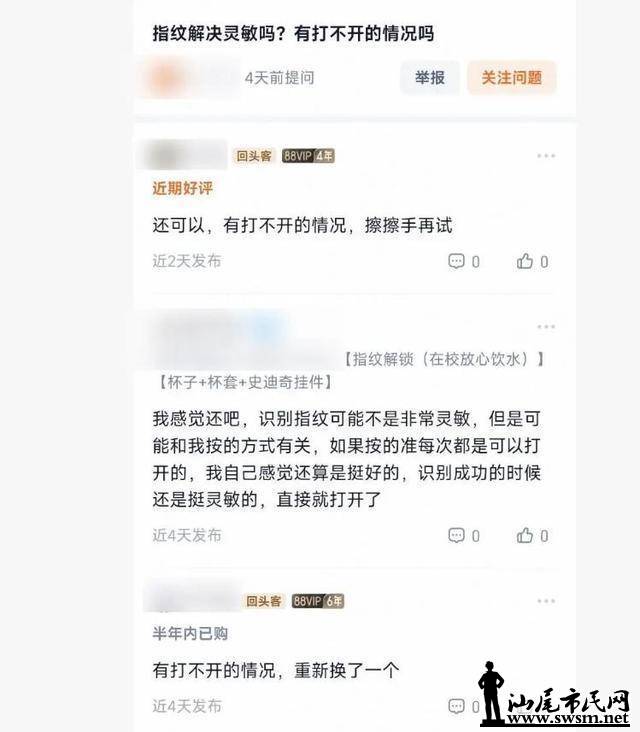Screen dimensions: 640x732
Task: Comment on the 擦擦手再试 answer
Action: pos(463,261)
